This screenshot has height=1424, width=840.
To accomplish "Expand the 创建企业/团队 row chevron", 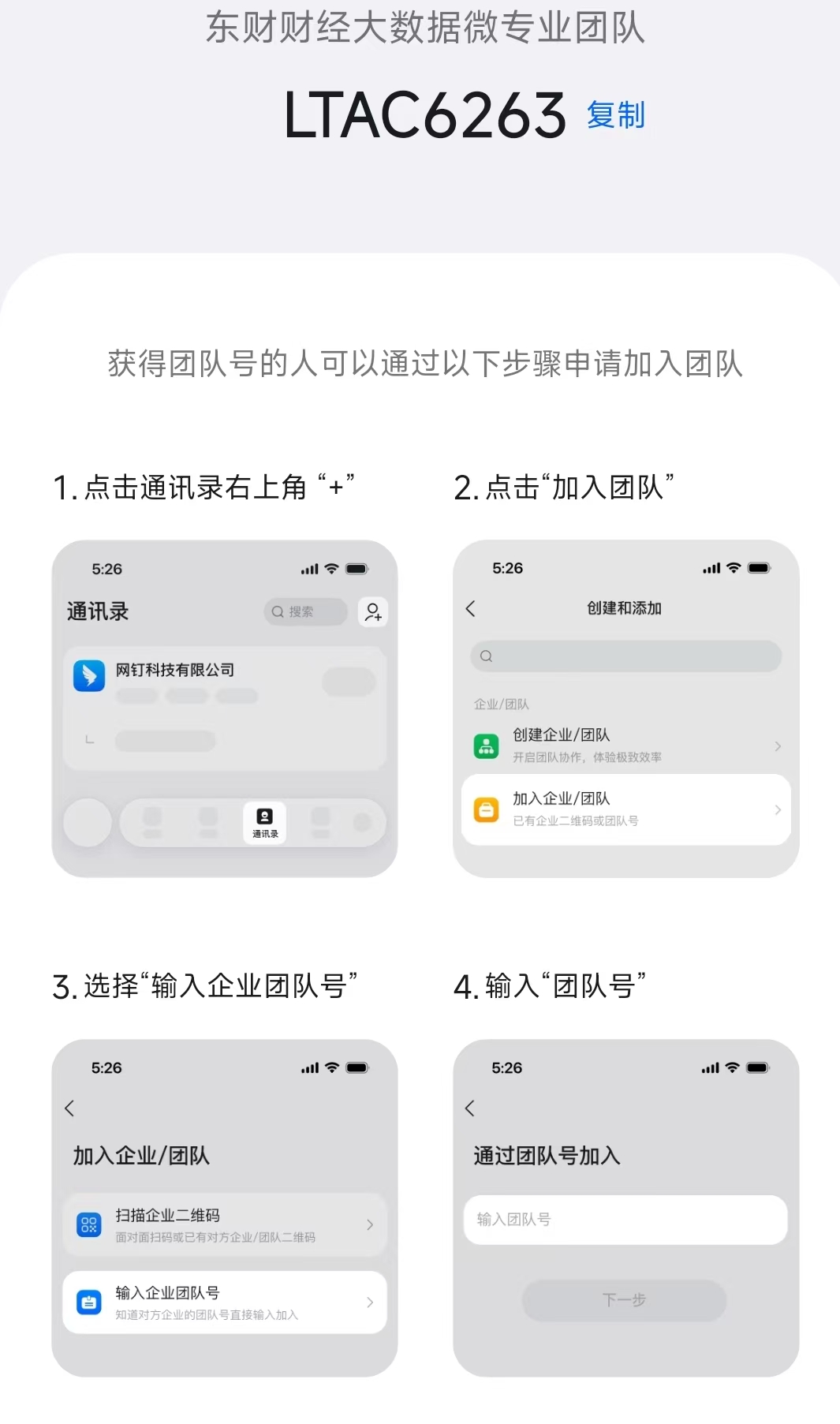I will click(x=778, y=745).
